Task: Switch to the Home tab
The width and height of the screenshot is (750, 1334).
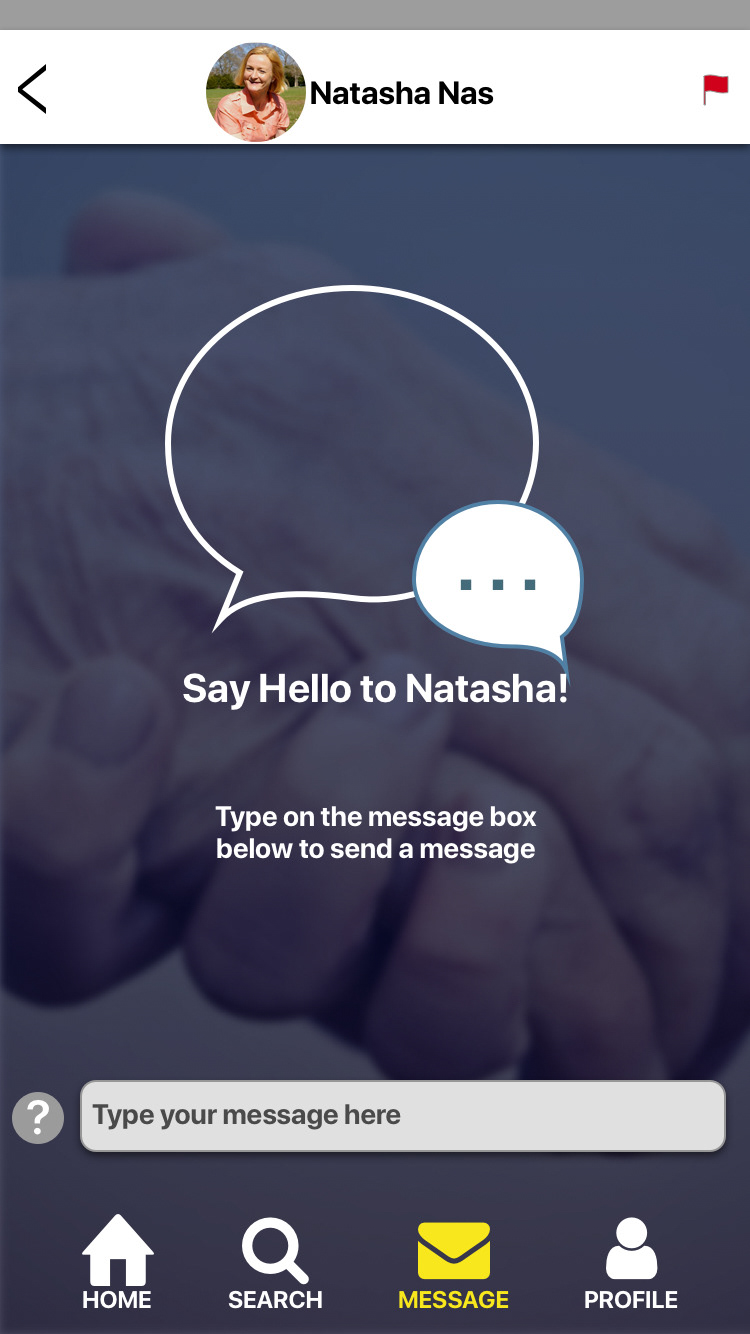Action: (x=117, y=1263)
